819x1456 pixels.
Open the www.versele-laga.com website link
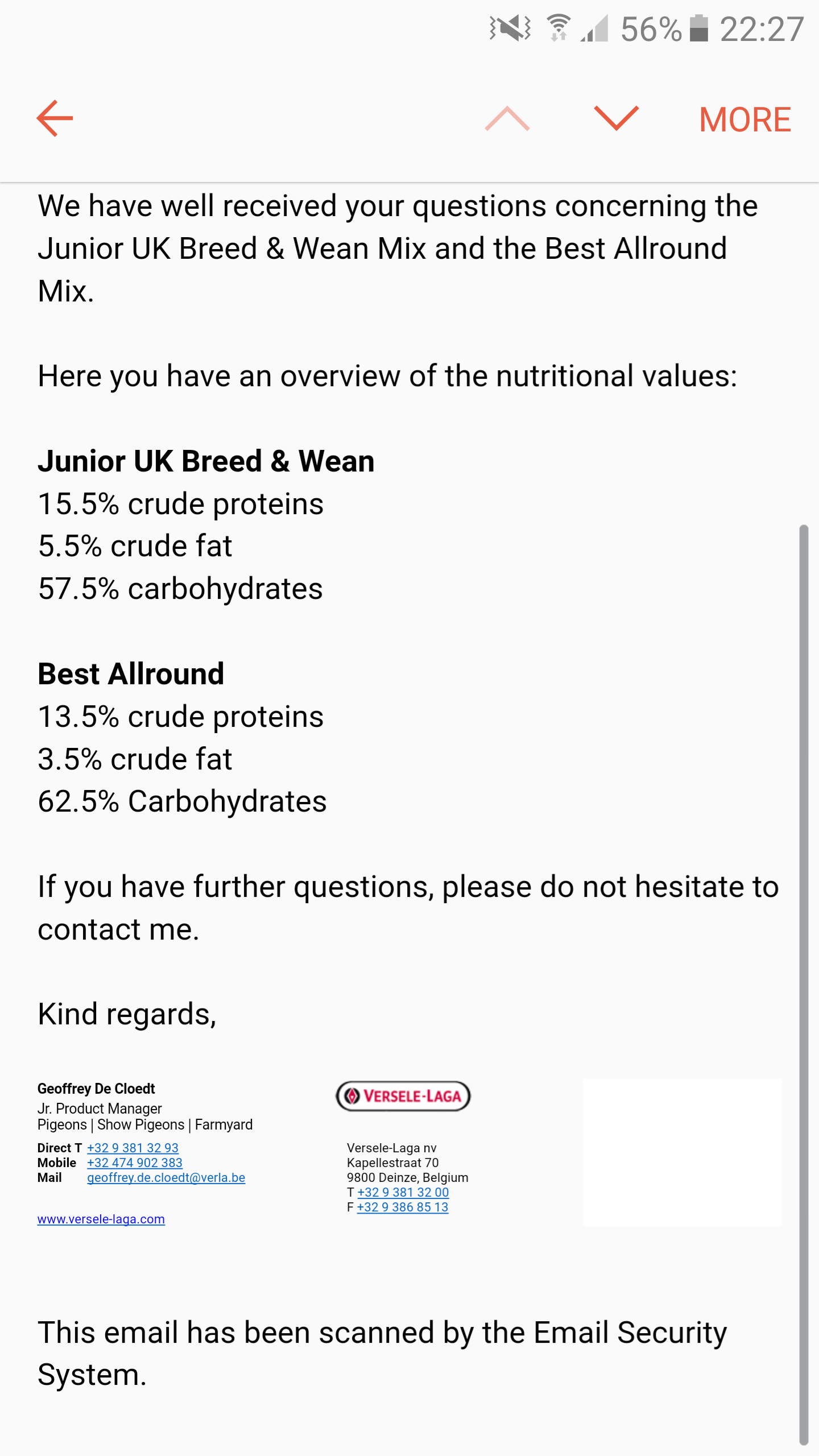101,1219
